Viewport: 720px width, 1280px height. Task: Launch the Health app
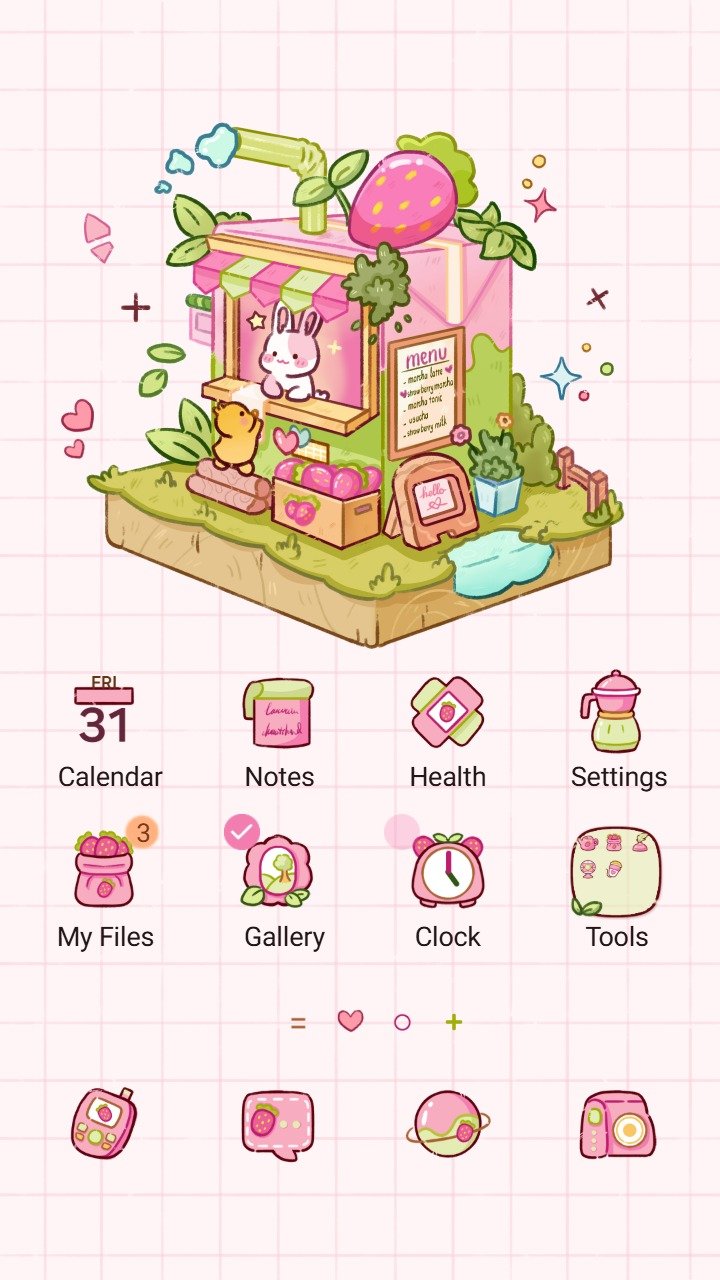tap(447, 713)
